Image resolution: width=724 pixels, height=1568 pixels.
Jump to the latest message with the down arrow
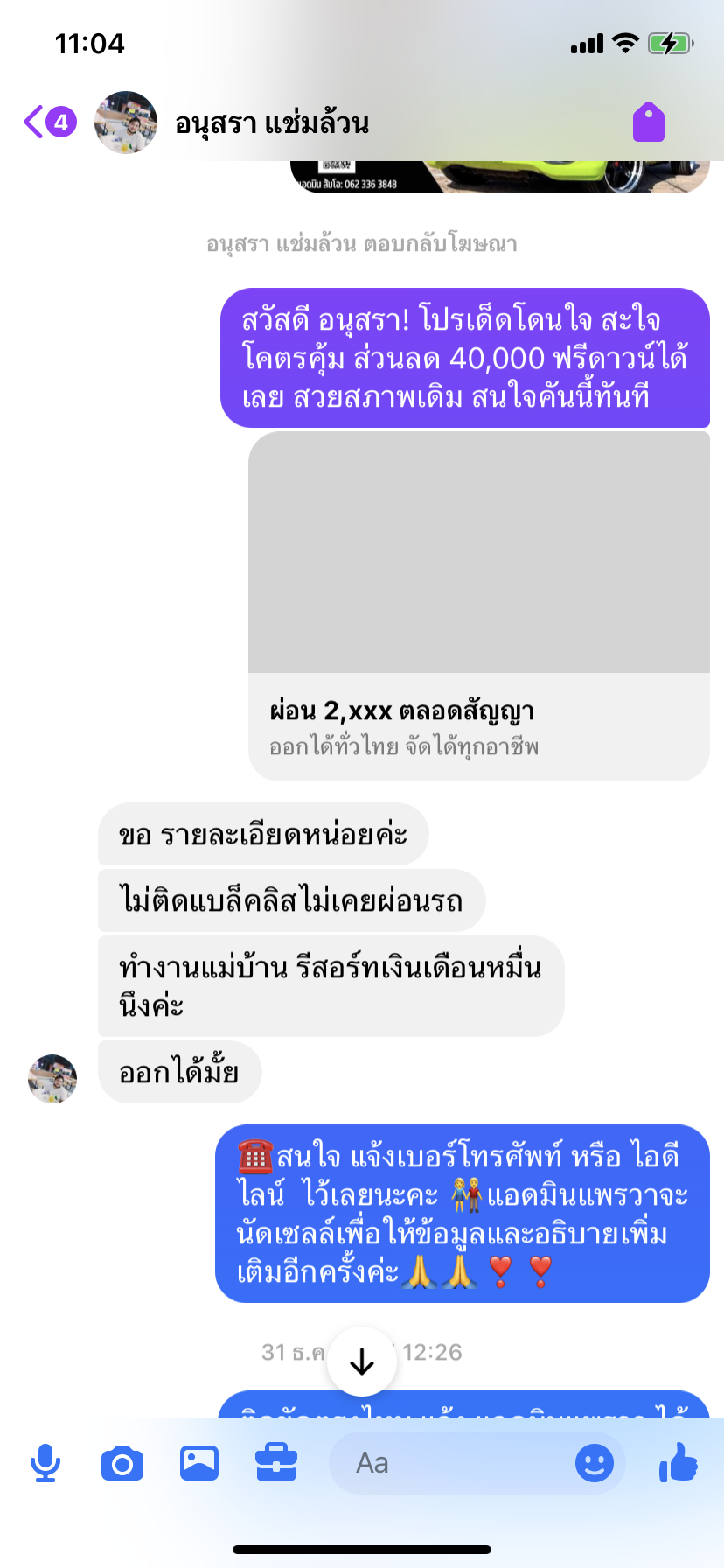pos(362,1361)
